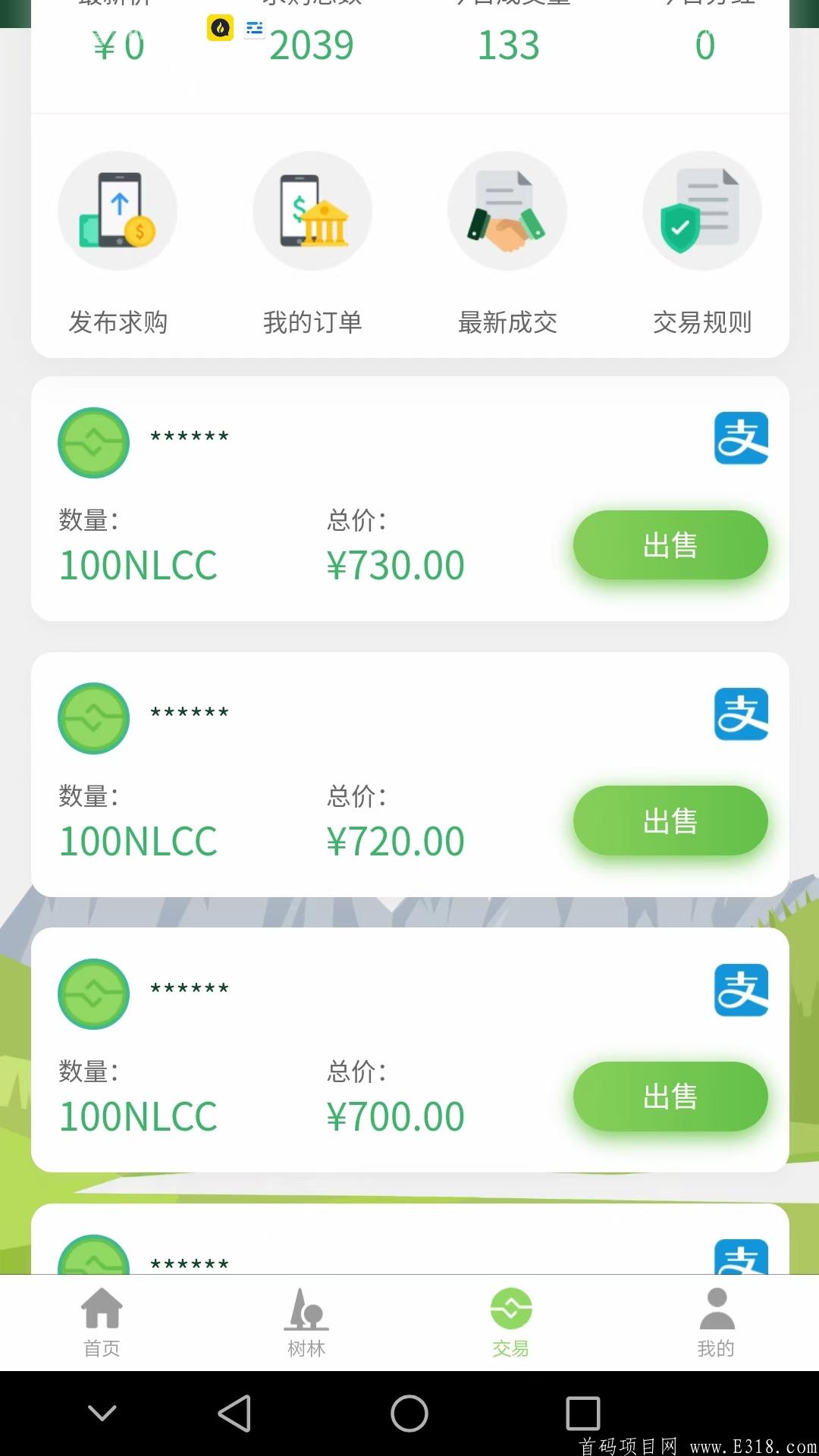Open 发布求购 (post purchase request)
Viewport: 819px width, 1456px height.
(x=118, y=243)
